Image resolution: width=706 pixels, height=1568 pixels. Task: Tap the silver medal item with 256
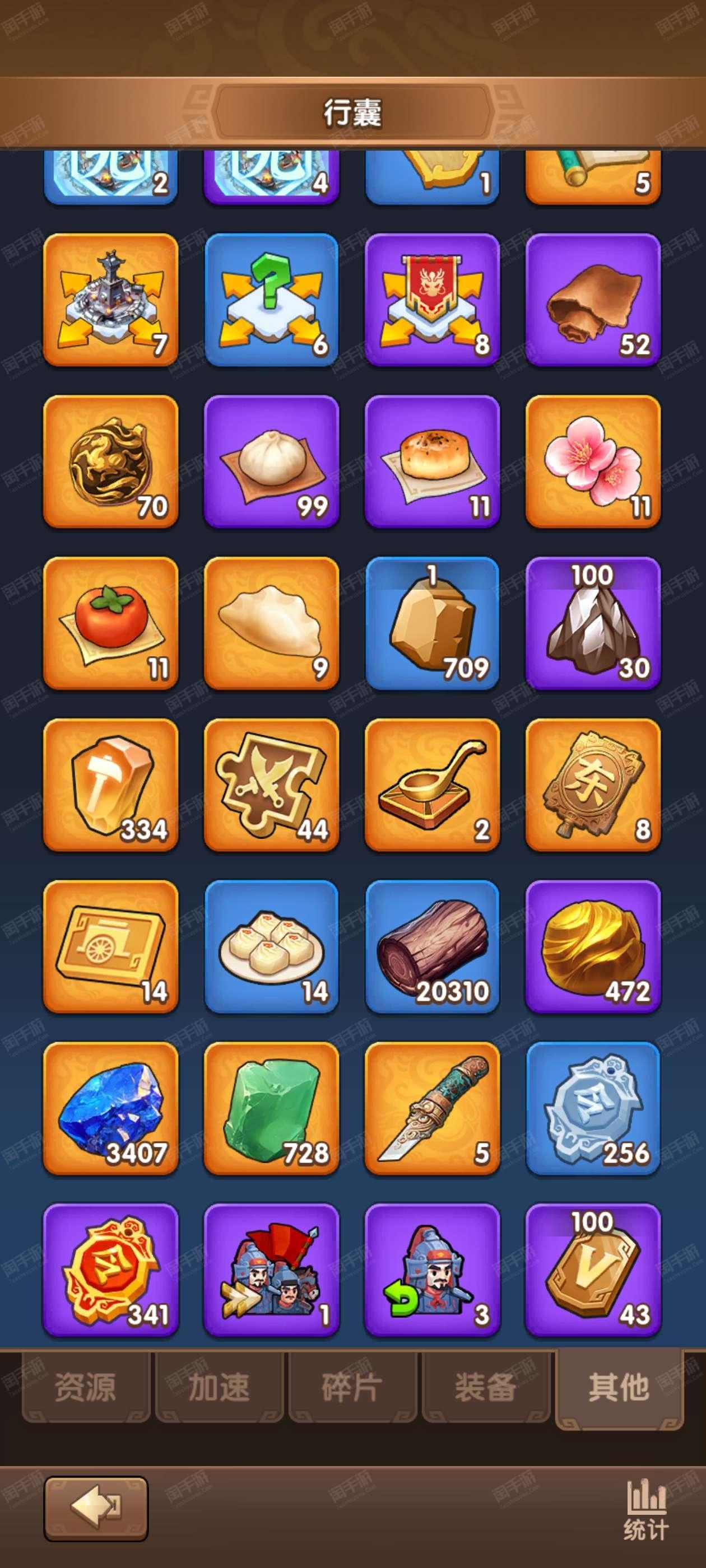[x=593, y=1108]
